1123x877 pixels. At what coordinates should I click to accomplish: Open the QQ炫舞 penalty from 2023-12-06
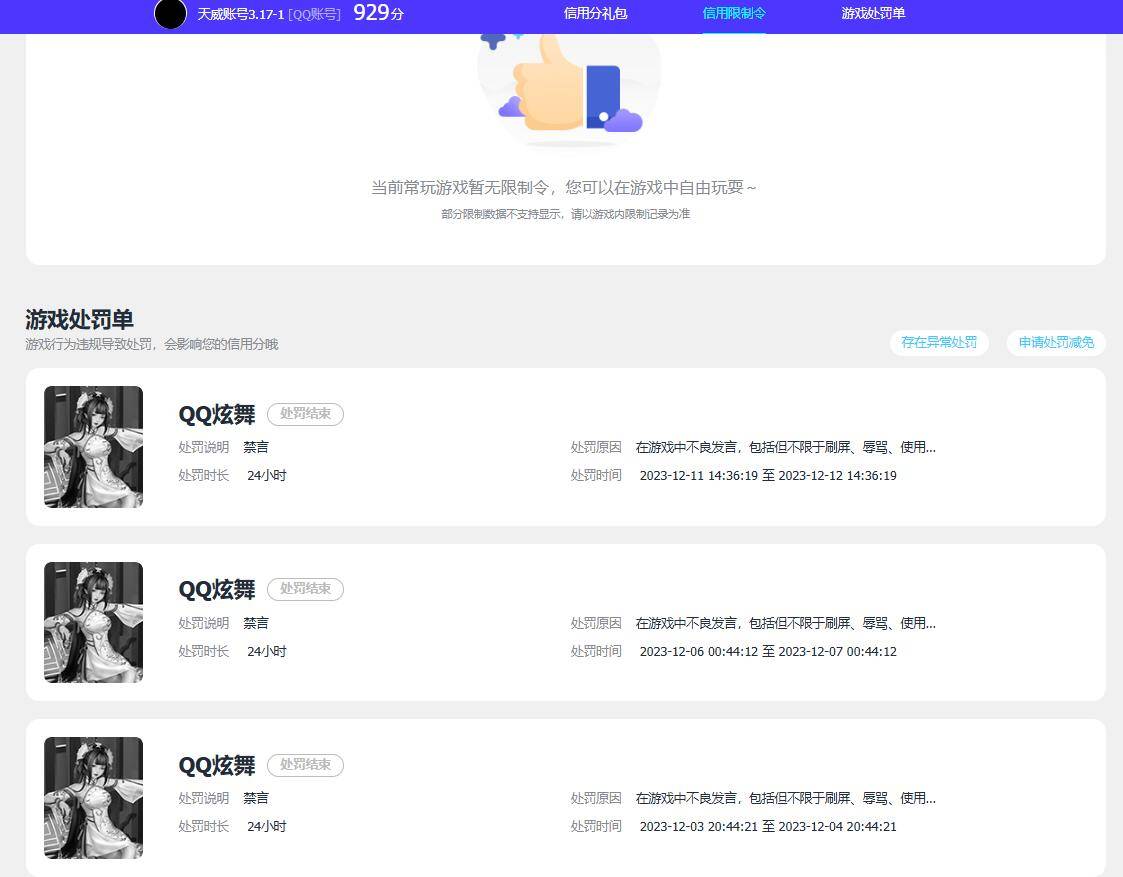coord(565,622)
